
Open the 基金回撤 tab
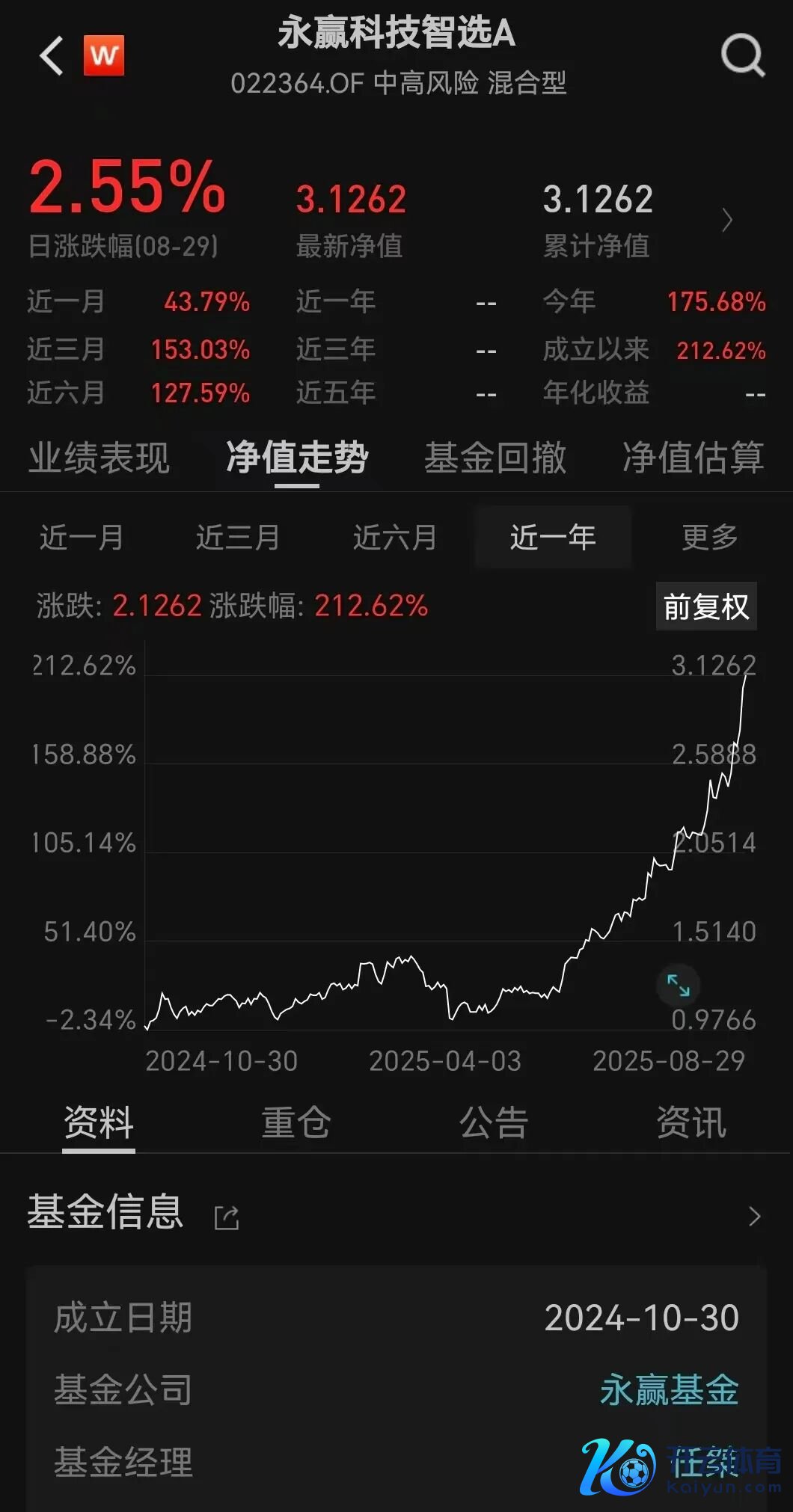pos(495,458)
